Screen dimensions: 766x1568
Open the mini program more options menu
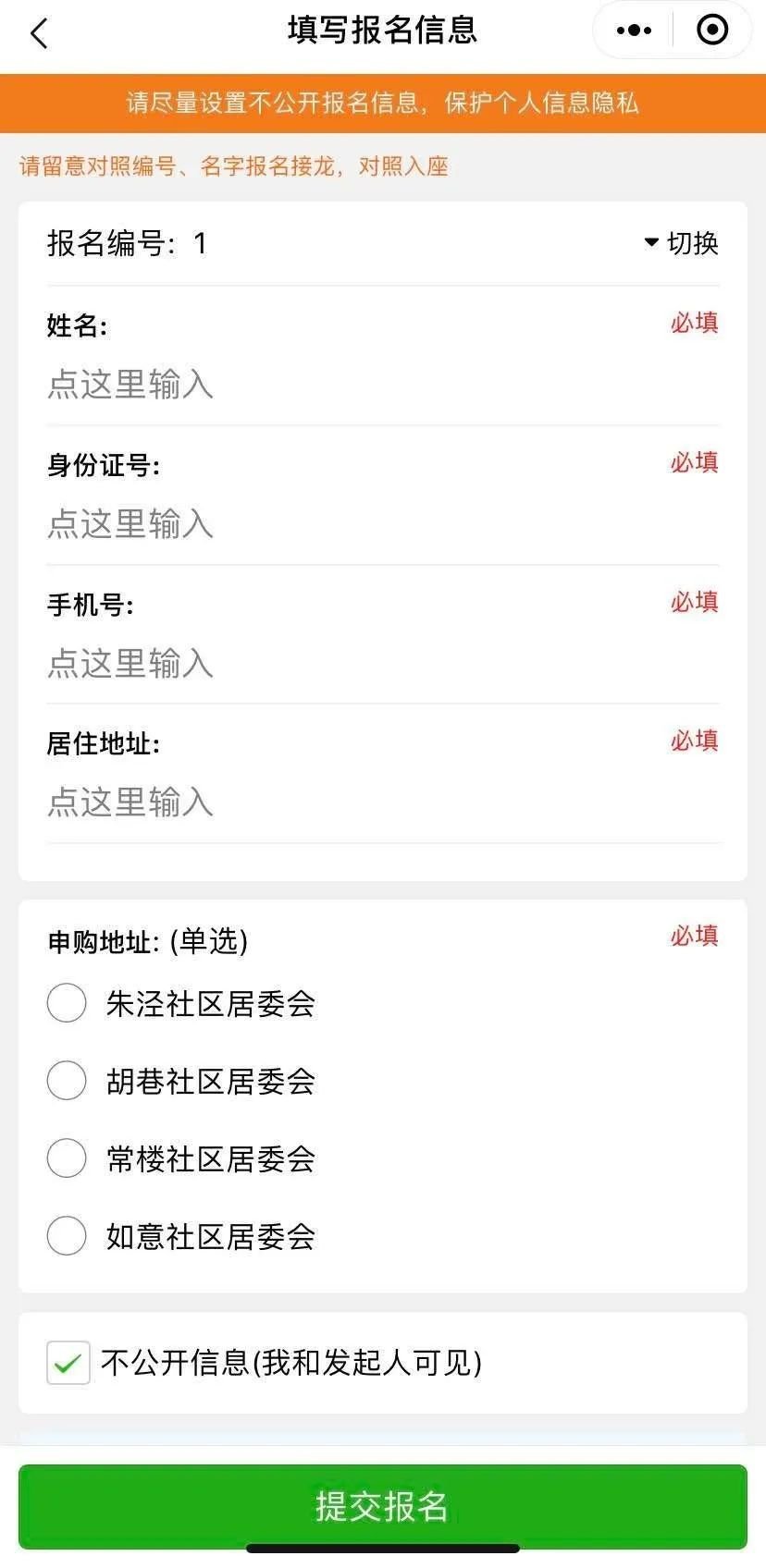coord(634,31)
